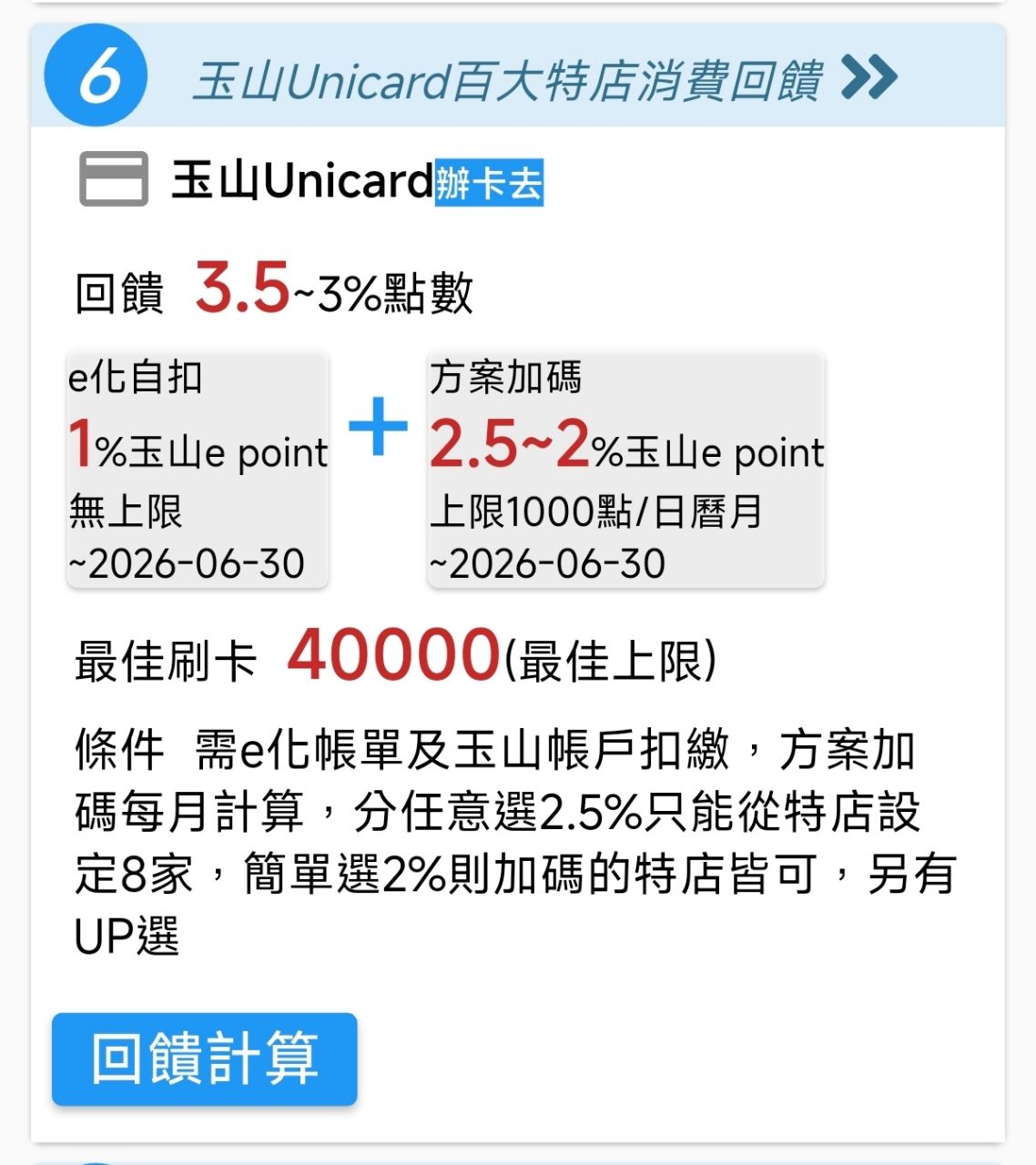Open the 回饋計算 calculator button
The width and height of the screenshot is (1036, 1165).
(205, 1059)
